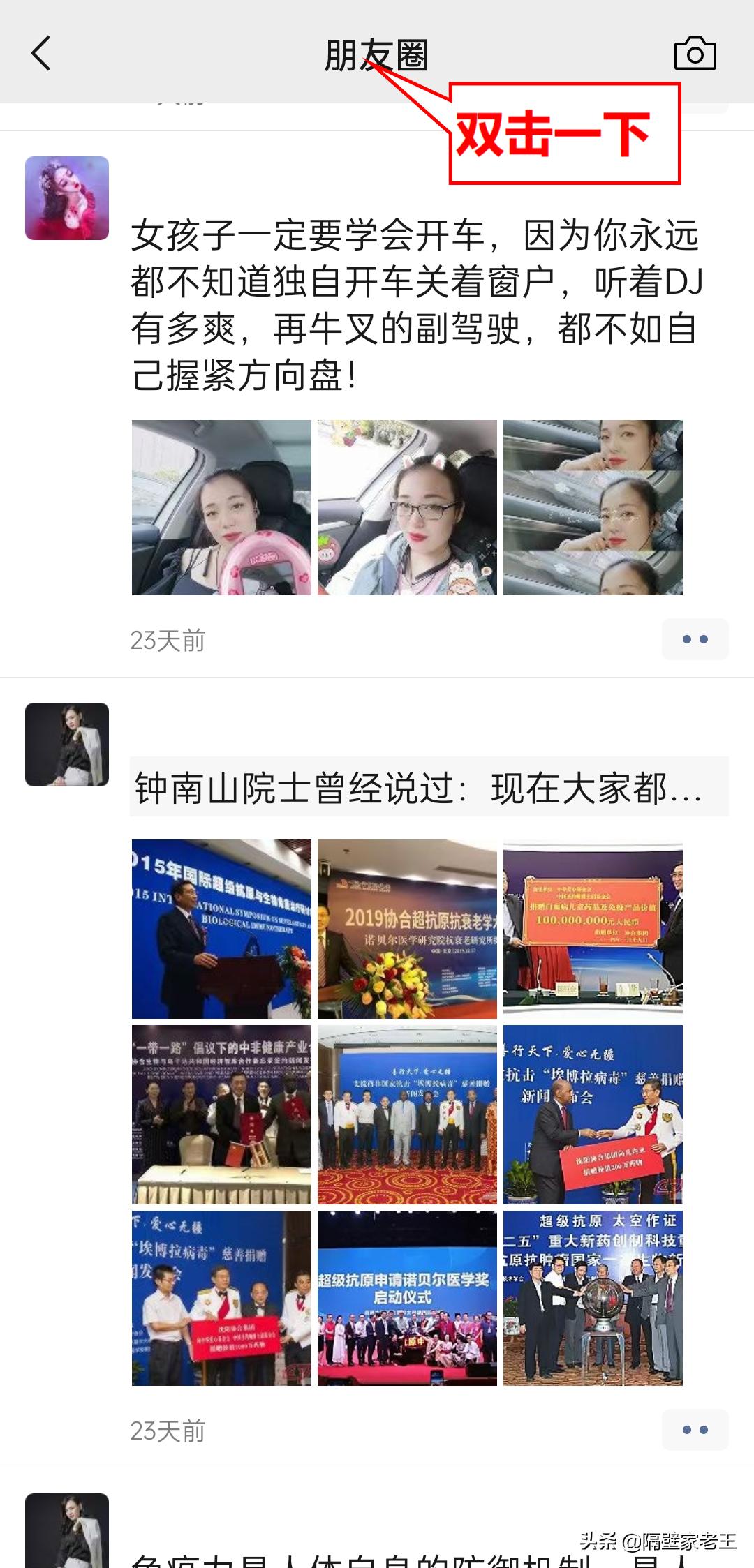The image size is (754, 1568).
Task: Open the timestamp 23天前 under the driving post
Action: pyautogui.click(x=168, y=639)
